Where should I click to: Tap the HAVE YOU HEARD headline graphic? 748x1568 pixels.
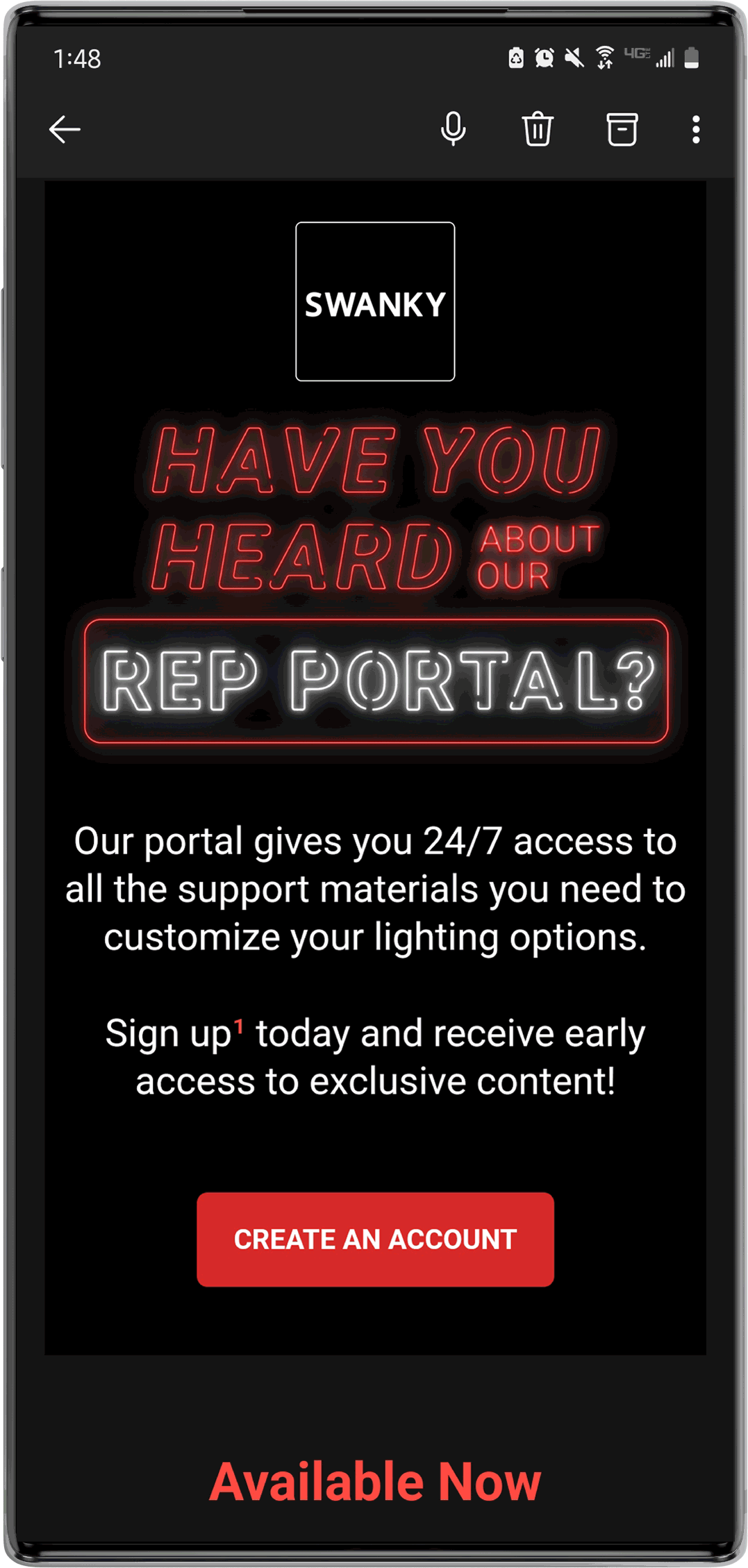[x=374, y=500]
